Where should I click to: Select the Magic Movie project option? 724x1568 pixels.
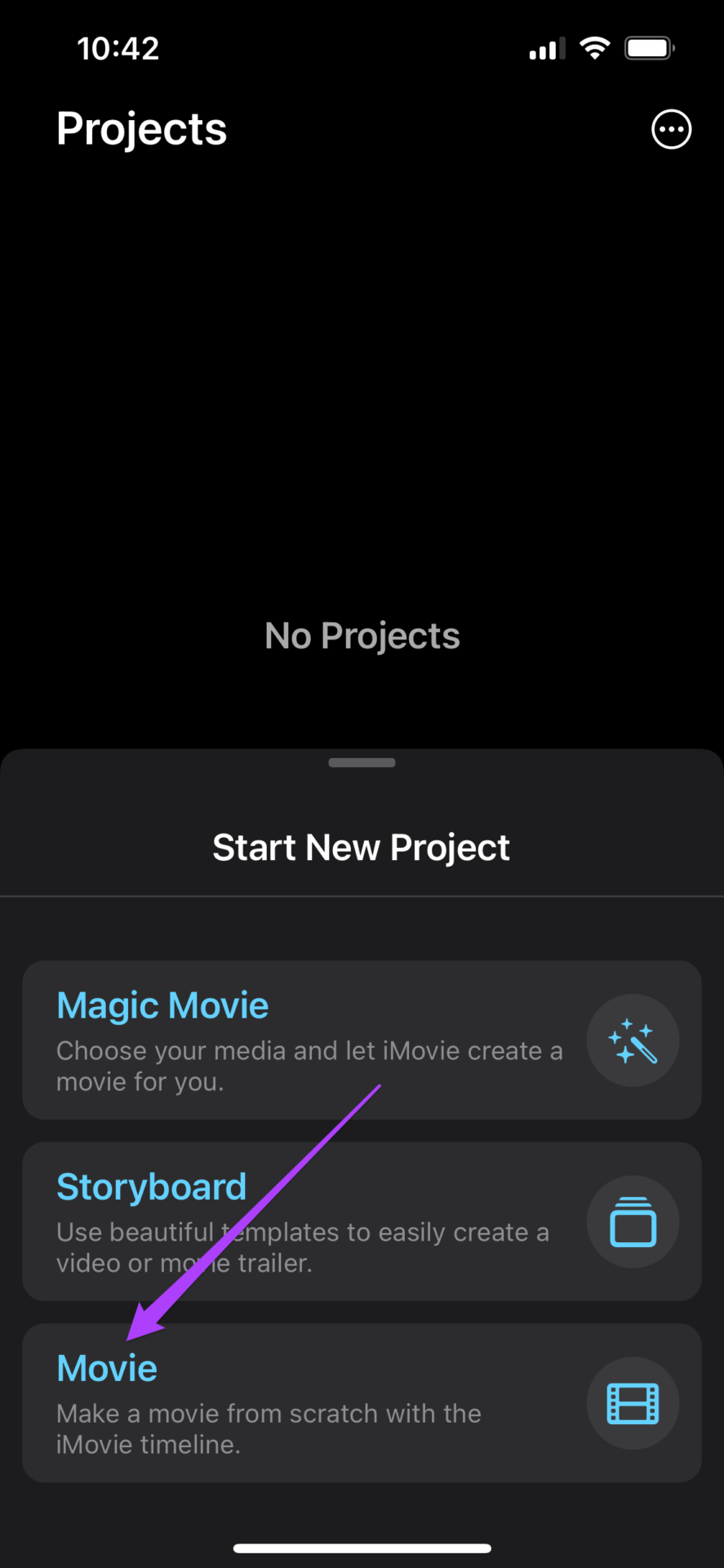point(362,1040)
